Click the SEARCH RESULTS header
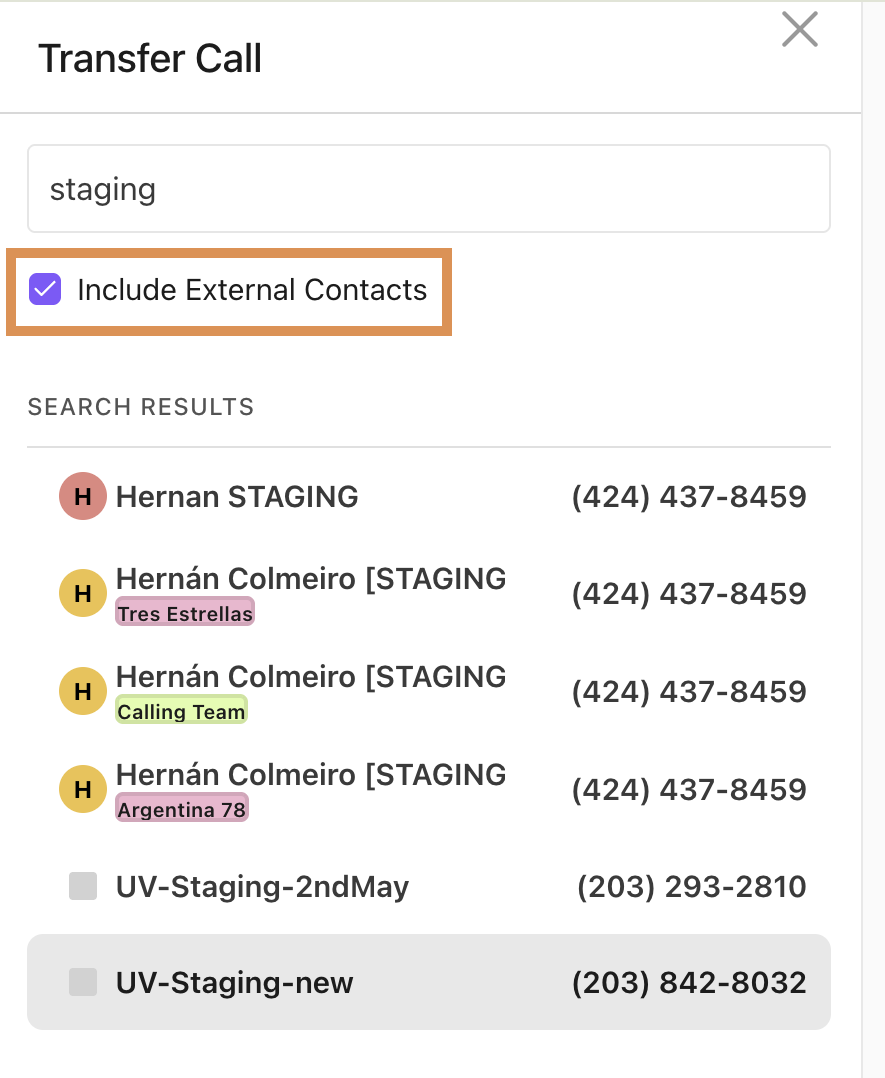The height and width of the screenshot is (1078, 885). tap(140, 407)
